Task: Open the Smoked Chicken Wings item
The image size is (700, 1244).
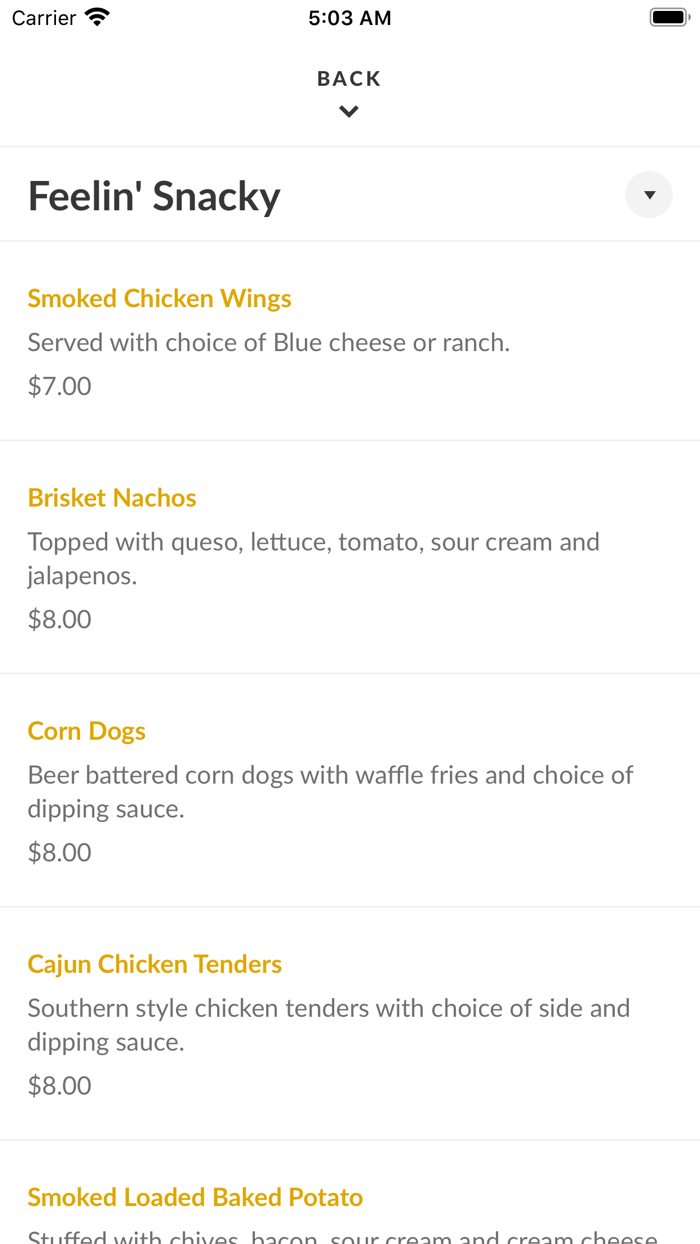Action: (160, 299)
